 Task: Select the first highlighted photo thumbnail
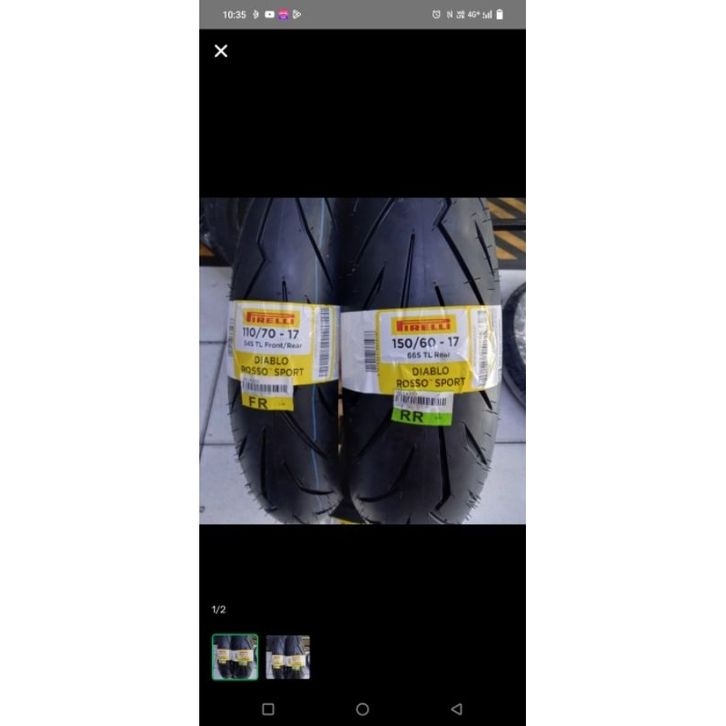pyautogui.click(x=235, y=657)
